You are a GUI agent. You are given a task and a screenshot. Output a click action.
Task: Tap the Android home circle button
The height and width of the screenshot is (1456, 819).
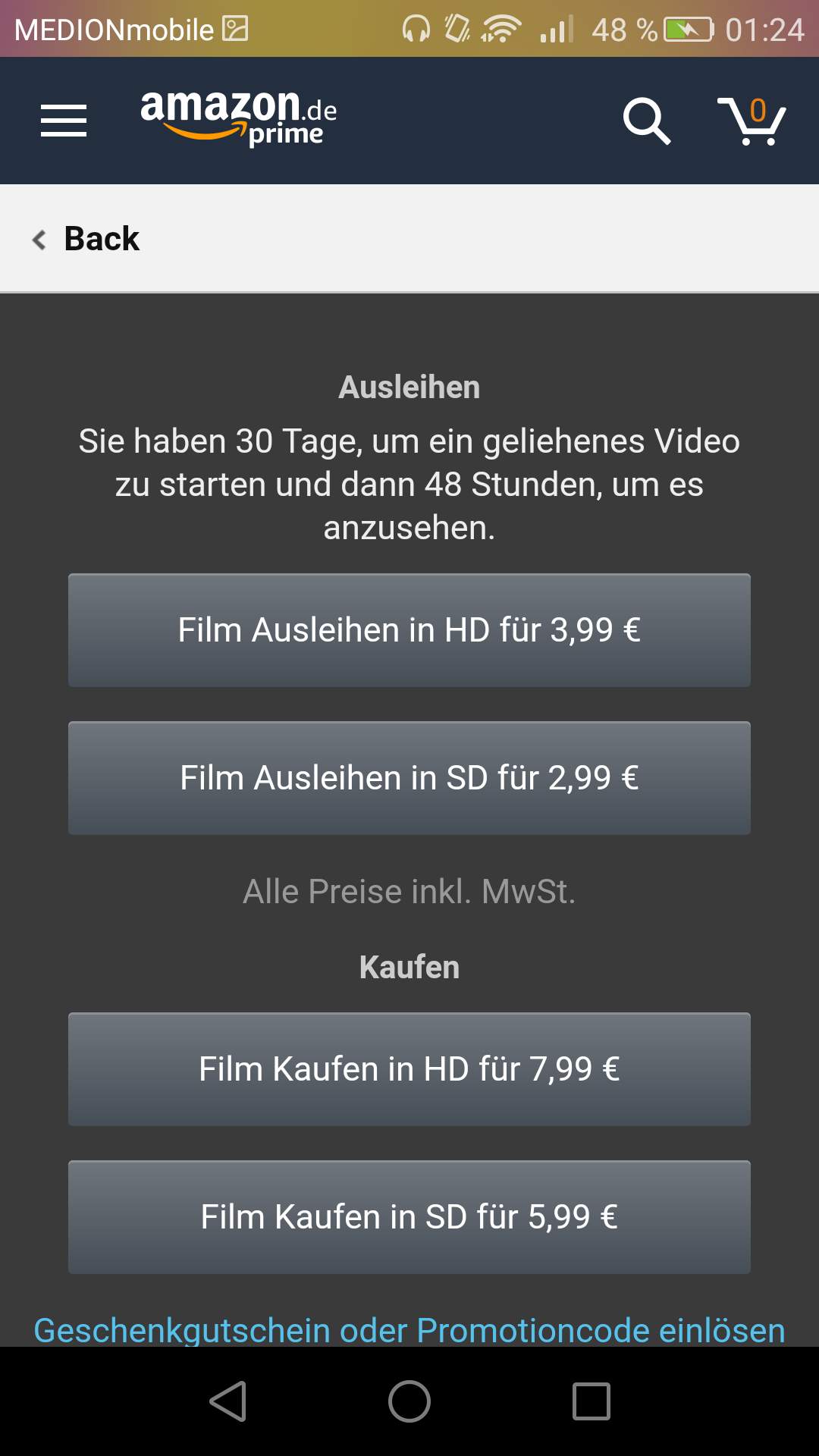(409, 1401)
